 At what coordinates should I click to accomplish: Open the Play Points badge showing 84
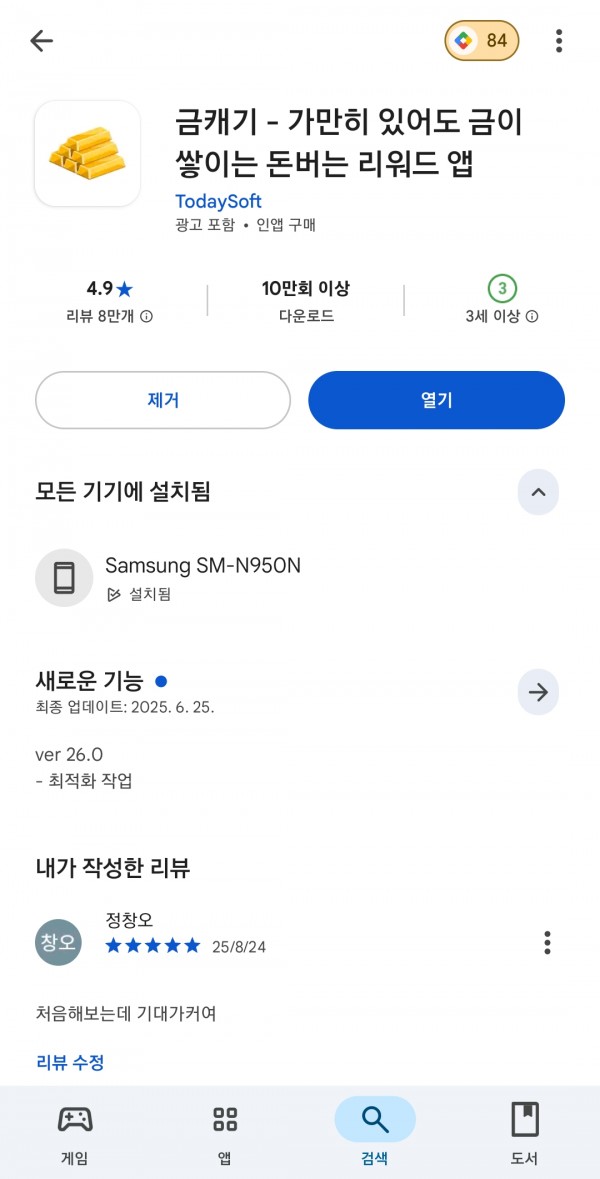[482, 41]
